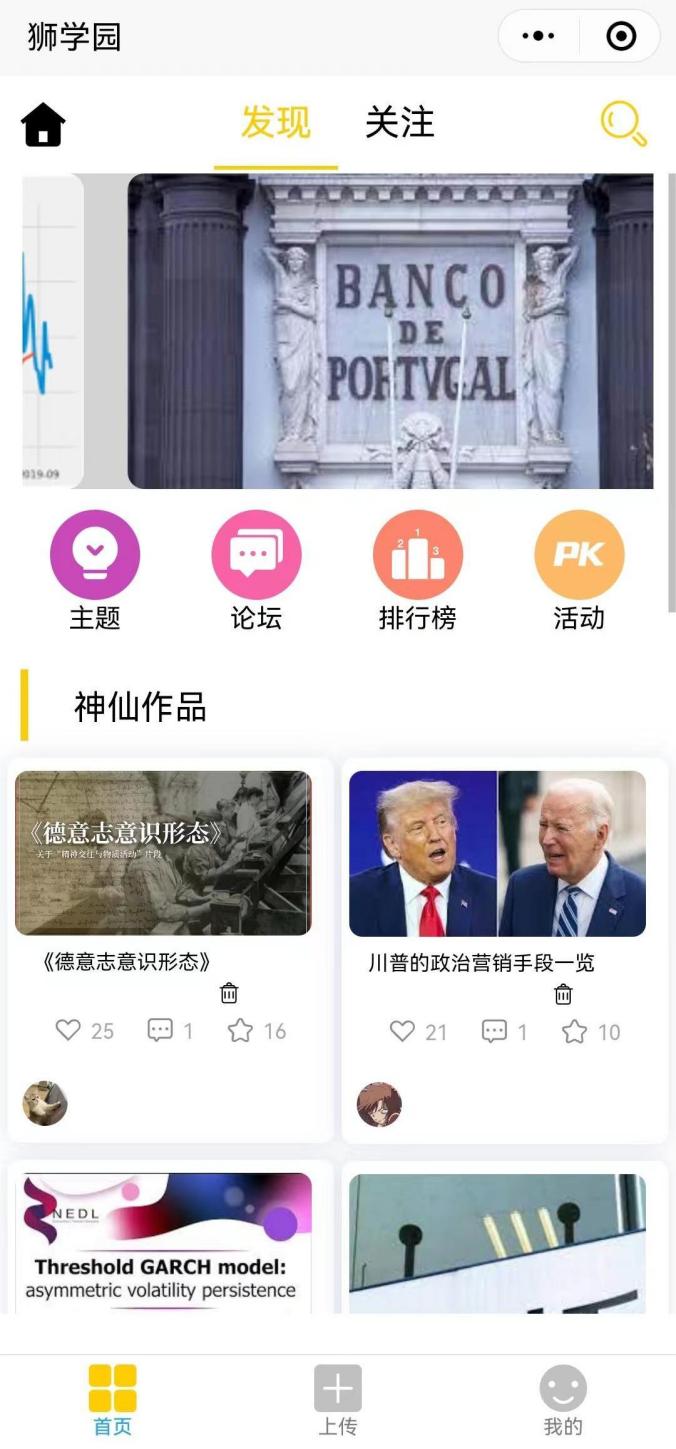Open the search magnifier icon
676x1449 pixels.
pos(624,124)
